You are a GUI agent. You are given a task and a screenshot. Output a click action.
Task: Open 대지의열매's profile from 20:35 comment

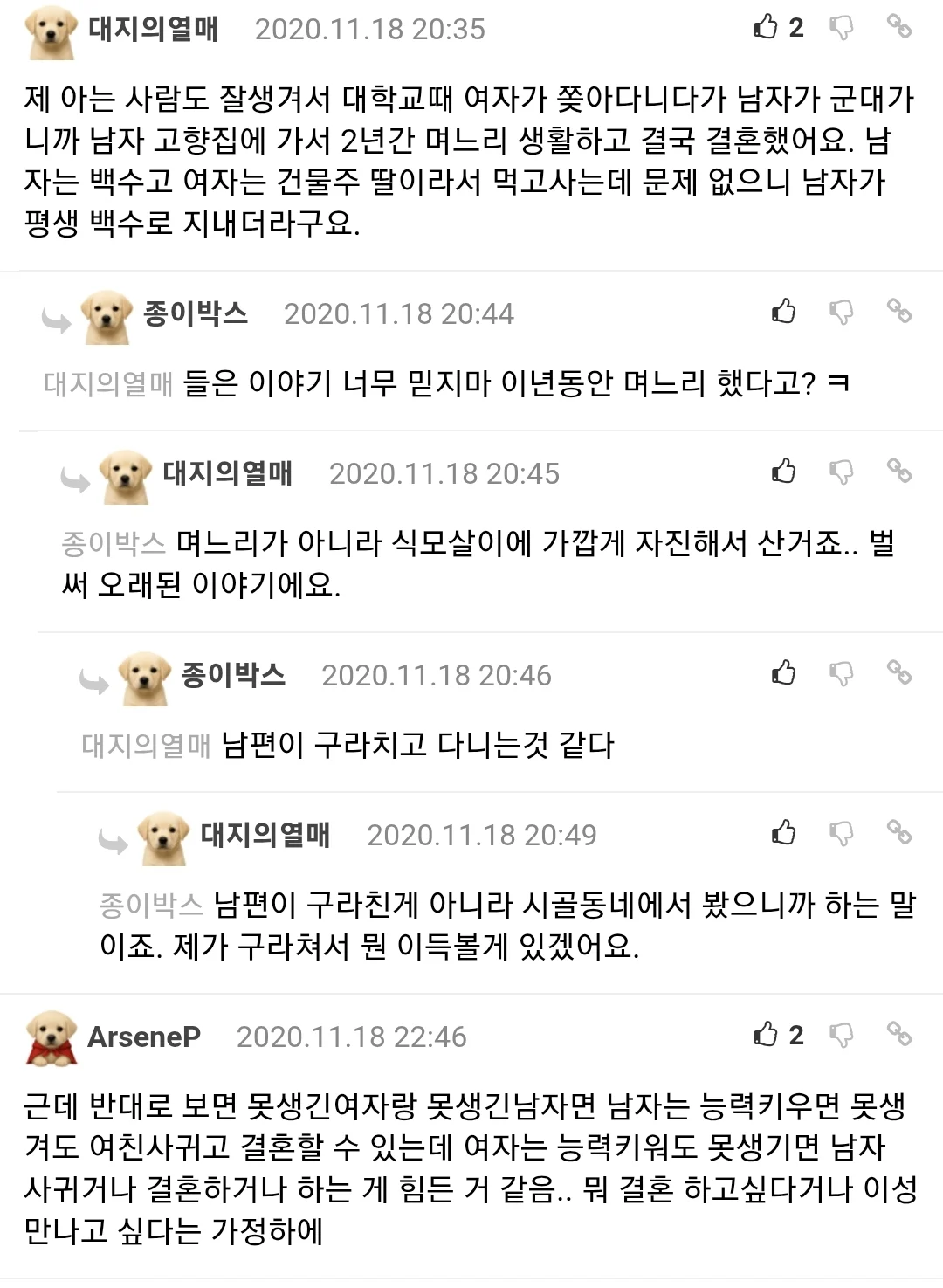coord(153,29)
